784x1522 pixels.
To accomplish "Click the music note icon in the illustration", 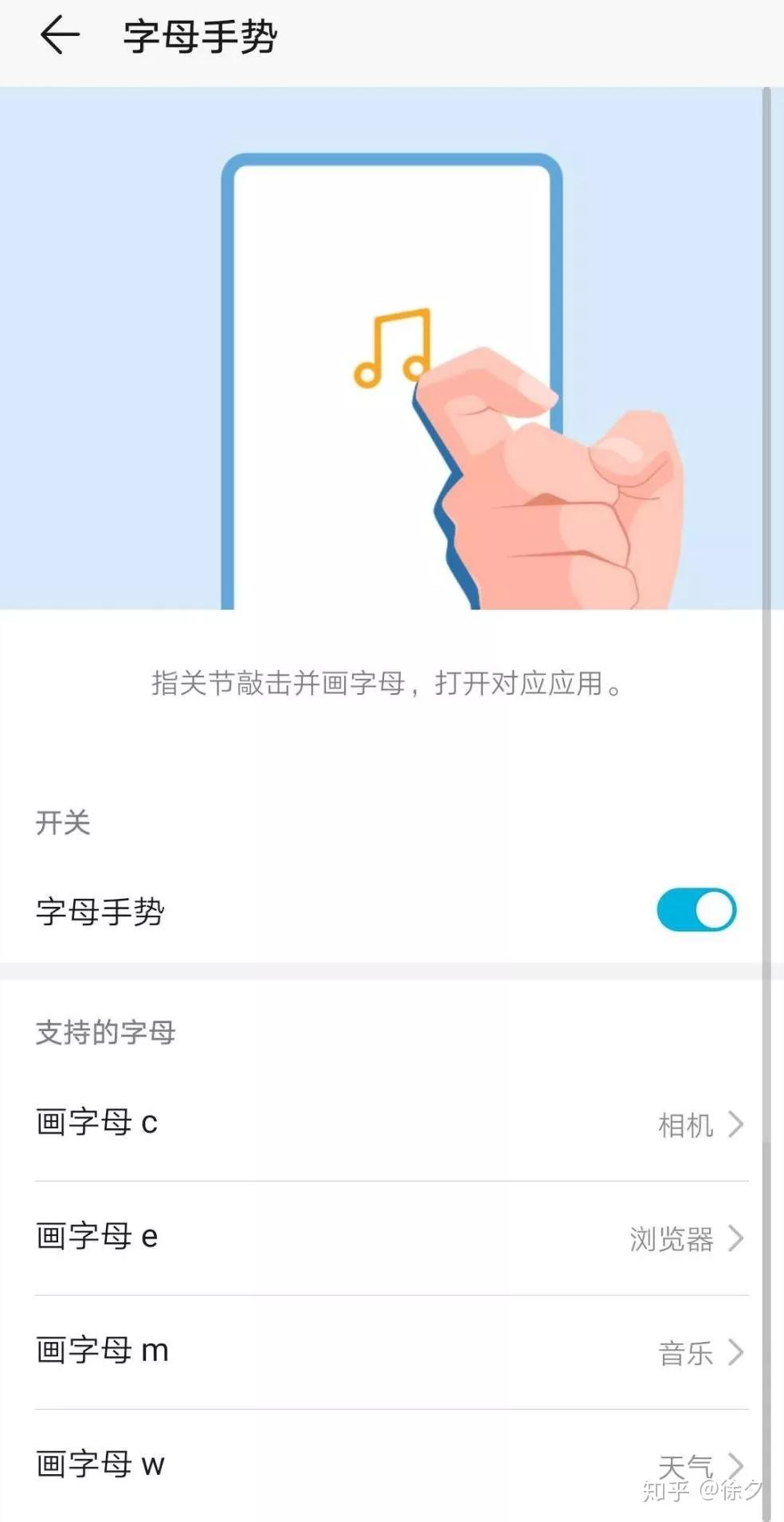I will point(392,347).
